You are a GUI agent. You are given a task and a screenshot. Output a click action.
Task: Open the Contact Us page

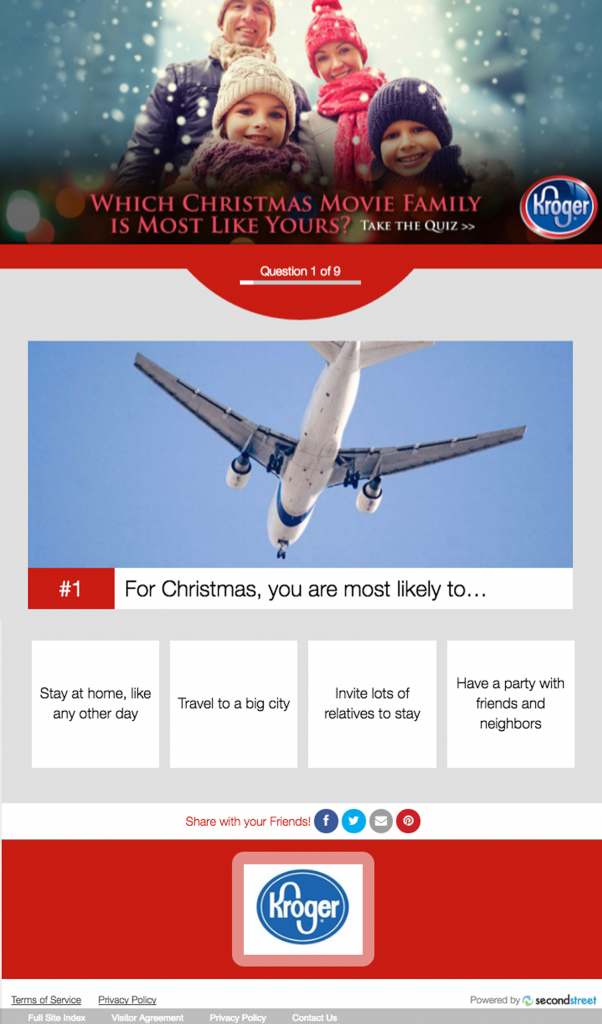[314, 1018]
